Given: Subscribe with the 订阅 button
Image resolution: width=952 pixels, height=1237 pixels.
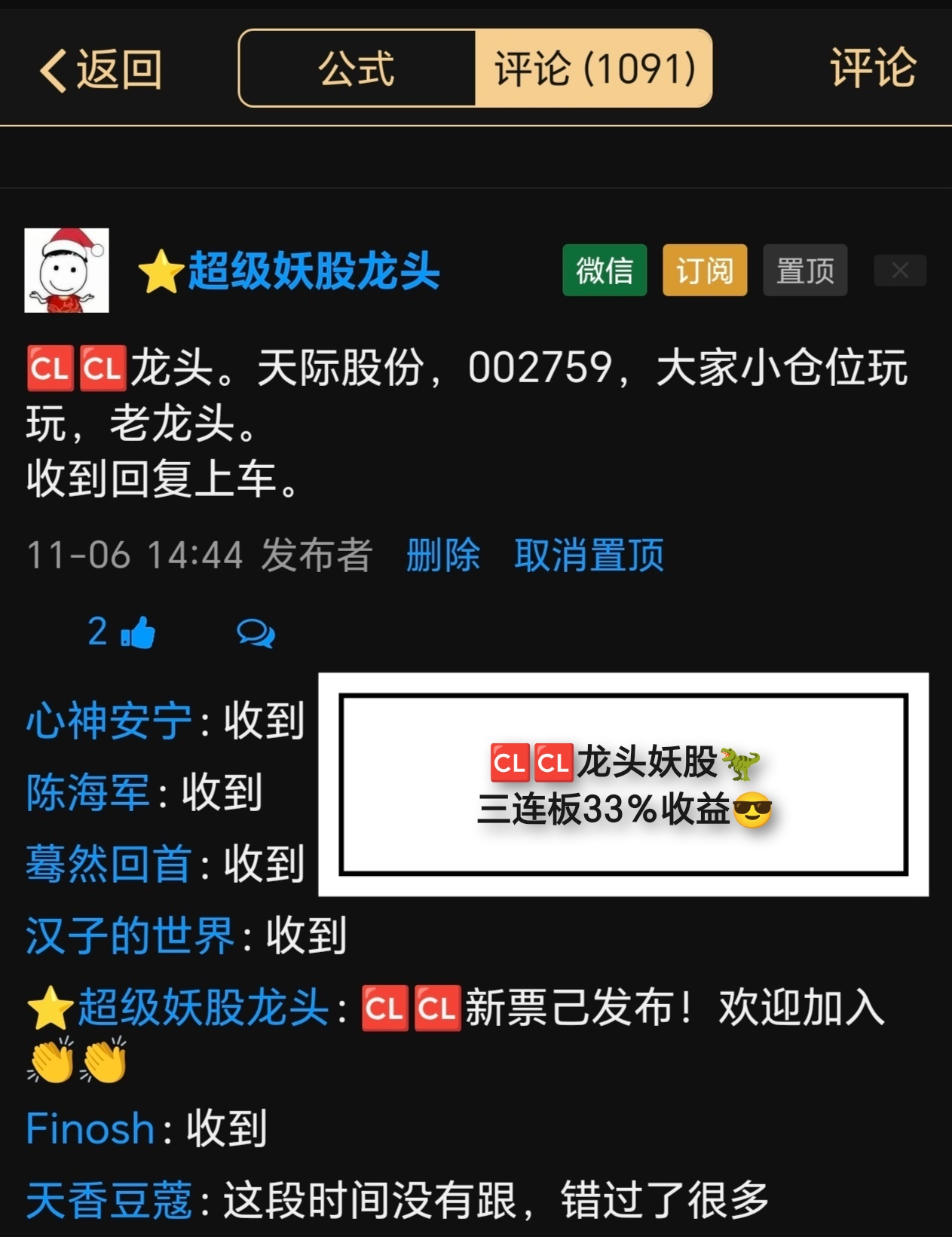Looking at the screenshot, I should 704,270.
